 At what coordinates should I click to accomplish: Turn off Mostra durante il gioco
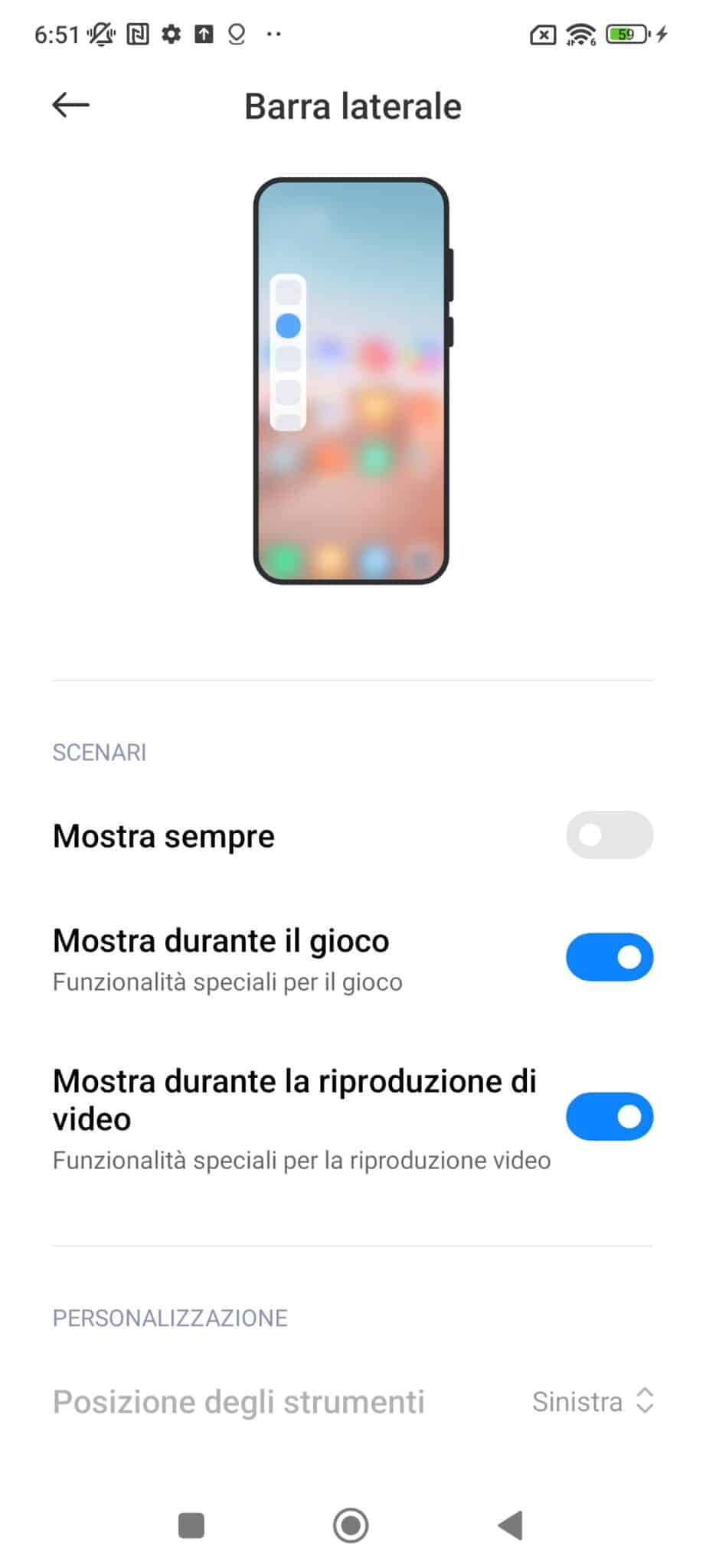click(x=609, y=957)
